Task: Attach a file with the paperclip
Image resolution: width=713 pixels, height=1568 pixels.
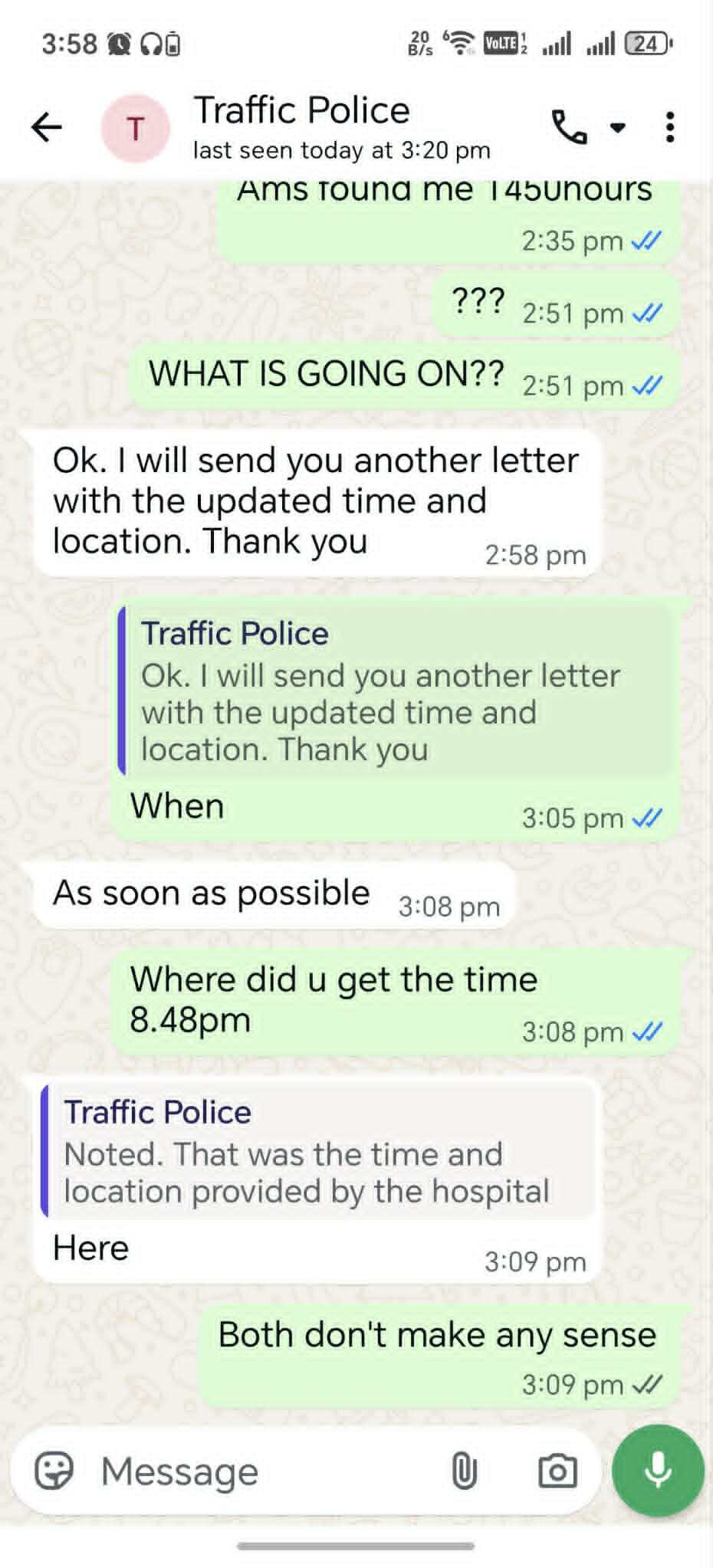Action: [464, 1471]
